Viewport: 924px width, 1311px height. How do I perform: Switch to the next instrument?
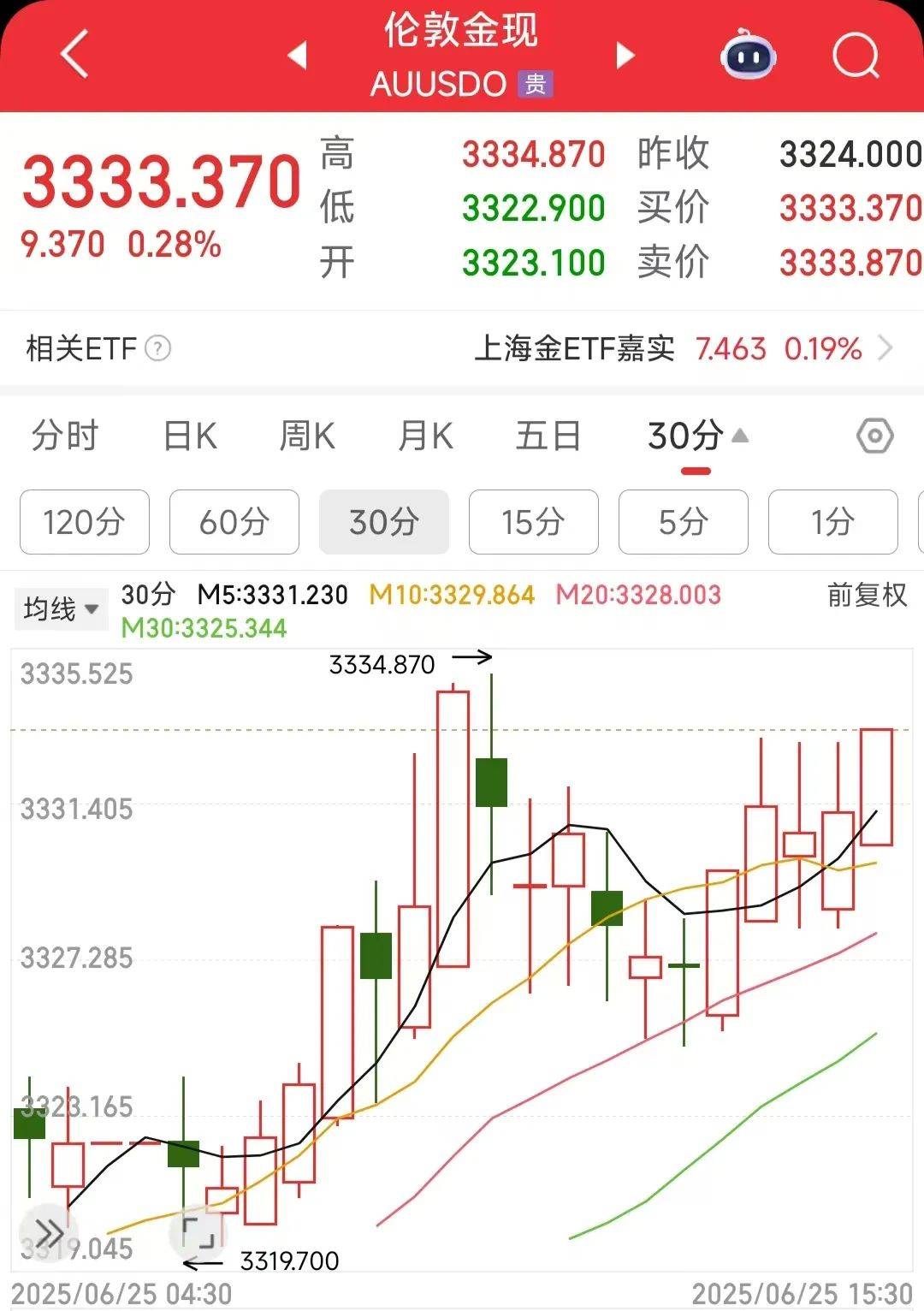click(625, 56)
